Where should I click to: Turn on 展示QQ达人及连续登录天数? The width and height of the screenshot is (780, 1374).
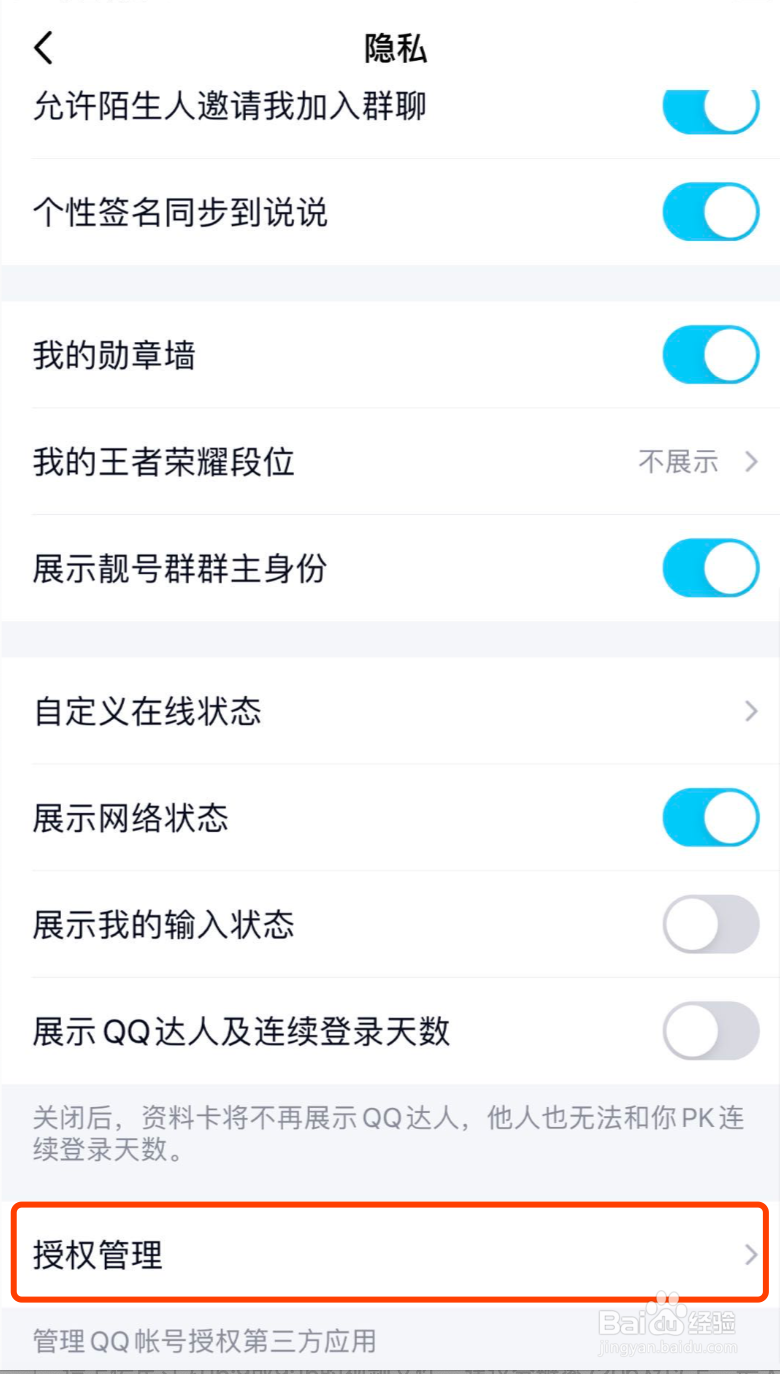(710, 1030)
